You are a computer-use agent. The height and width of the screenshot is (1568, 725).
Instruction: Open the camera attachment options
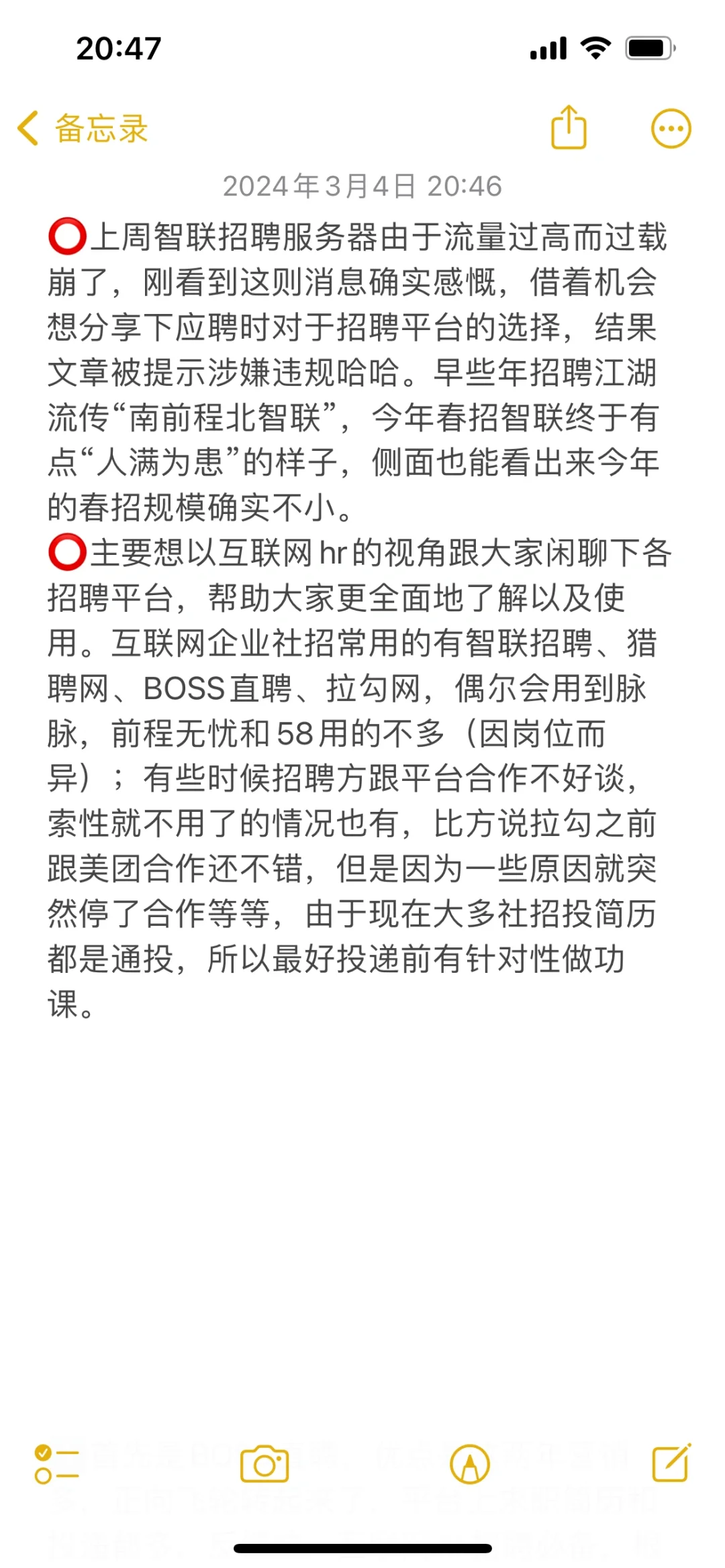click(x=264, y=1464)
